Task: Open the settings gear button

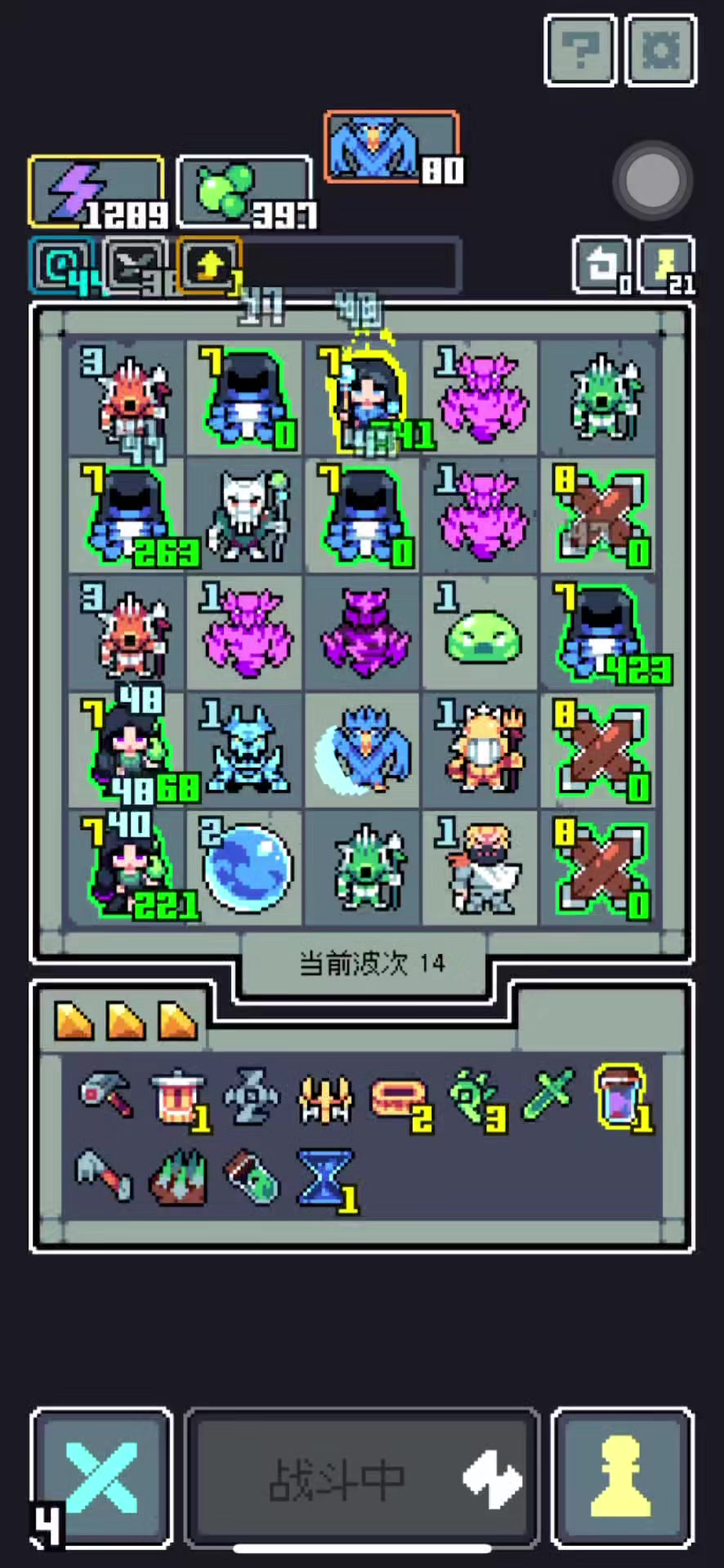Action: (x=660, y=50)
